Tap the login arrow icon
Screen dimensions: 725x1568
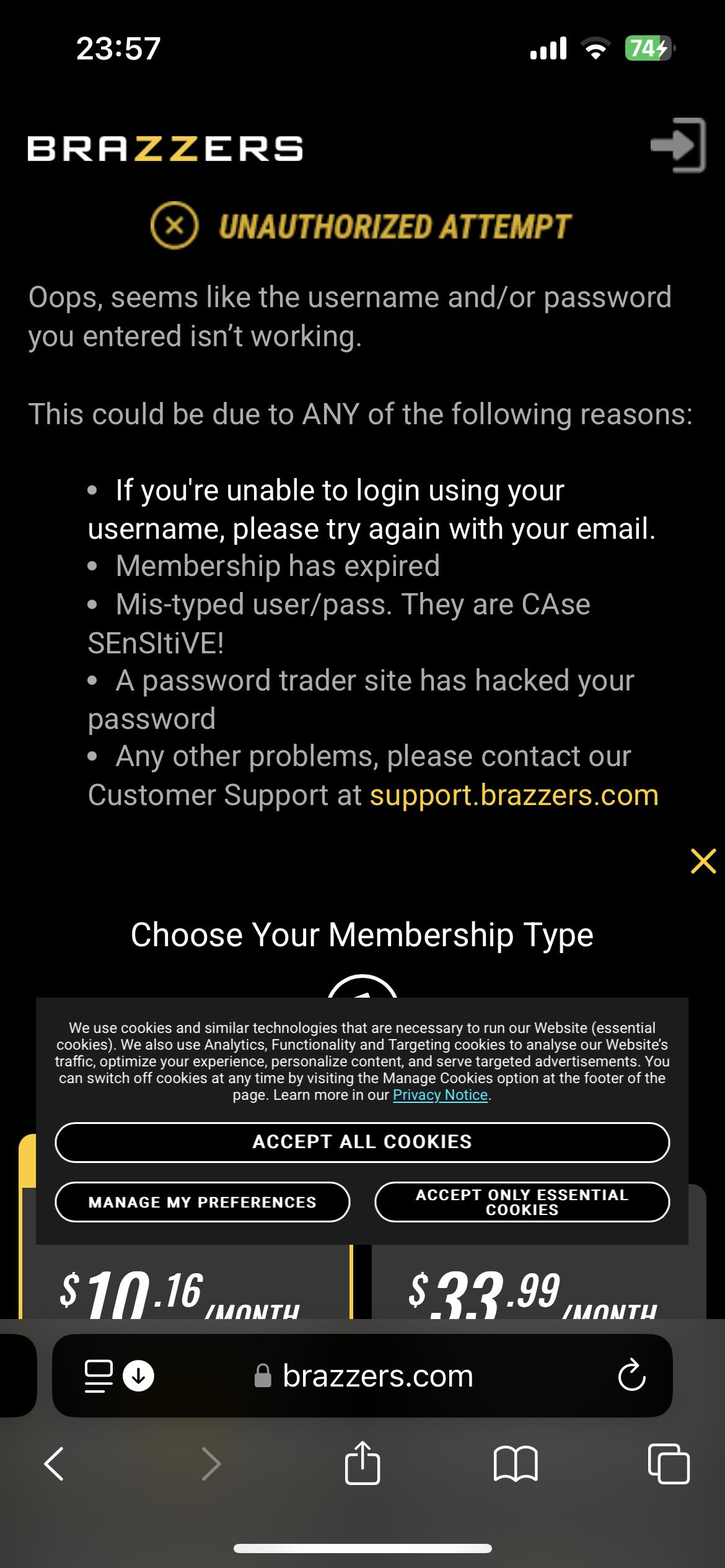tap(678, 146)
